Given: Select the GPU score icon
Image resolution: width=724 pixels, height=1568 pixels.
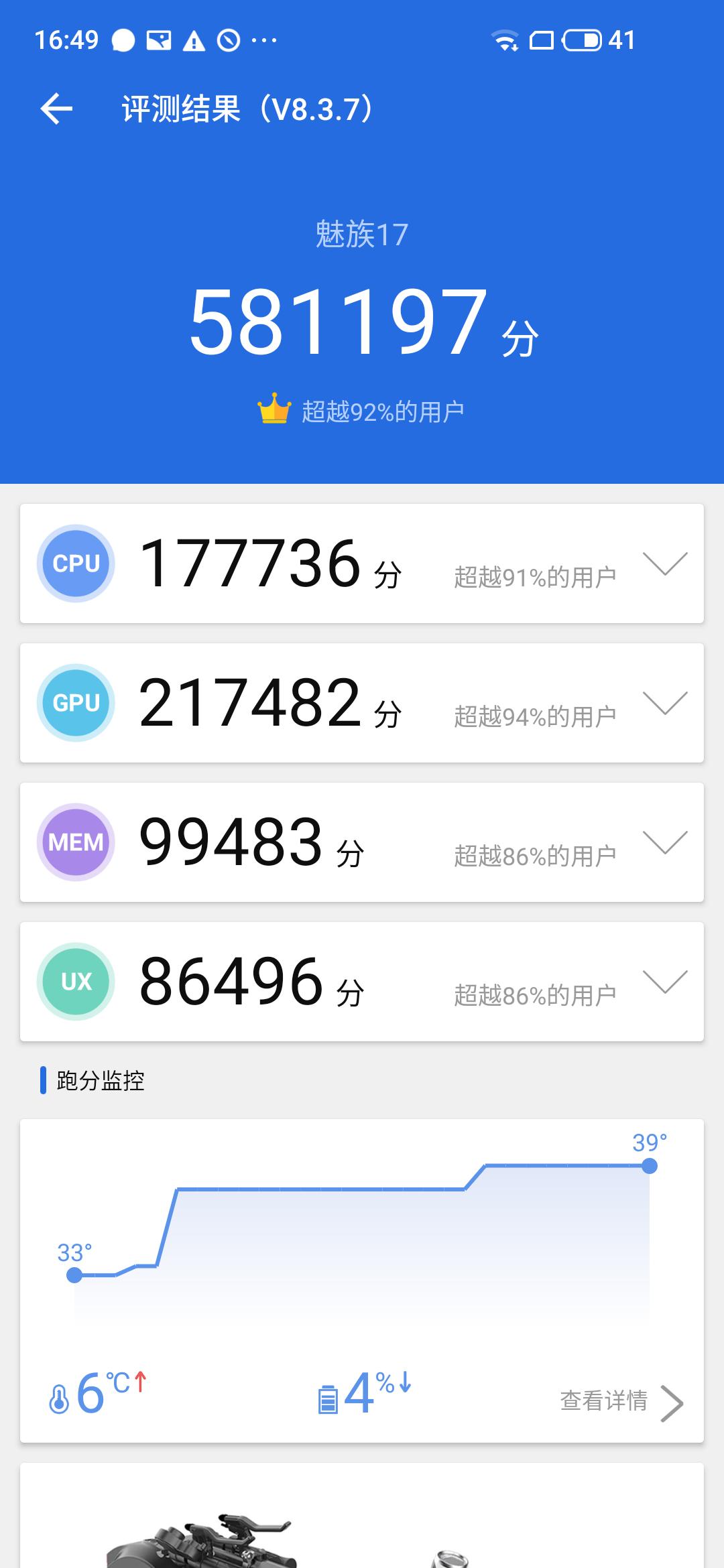Looking at the screenshot, I should 76,703.
